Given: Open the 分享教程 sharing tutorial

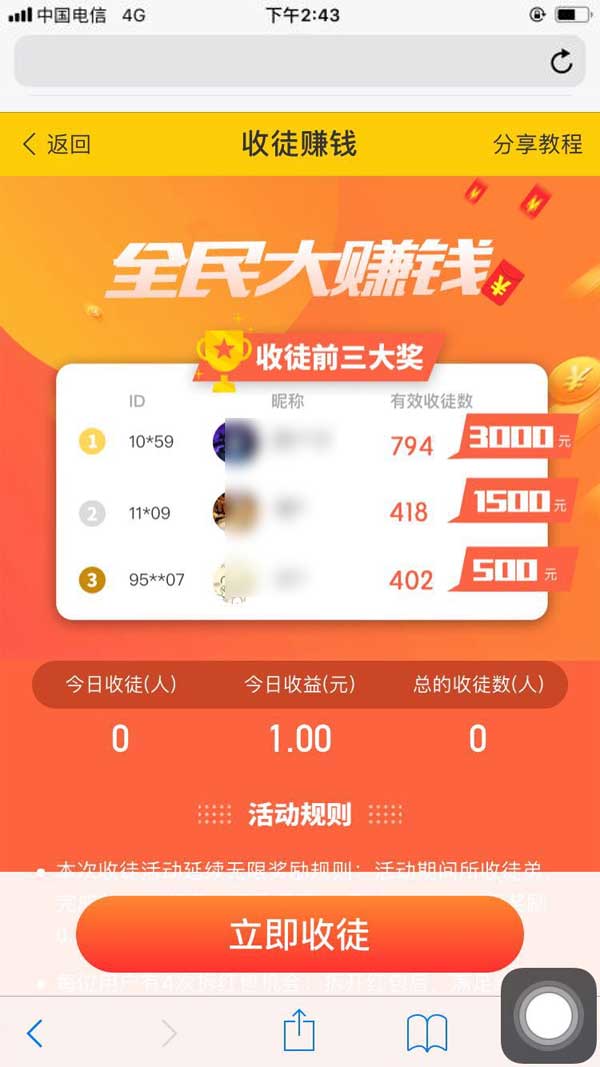Looking at the screenshot, I should (x=537, y=144).
